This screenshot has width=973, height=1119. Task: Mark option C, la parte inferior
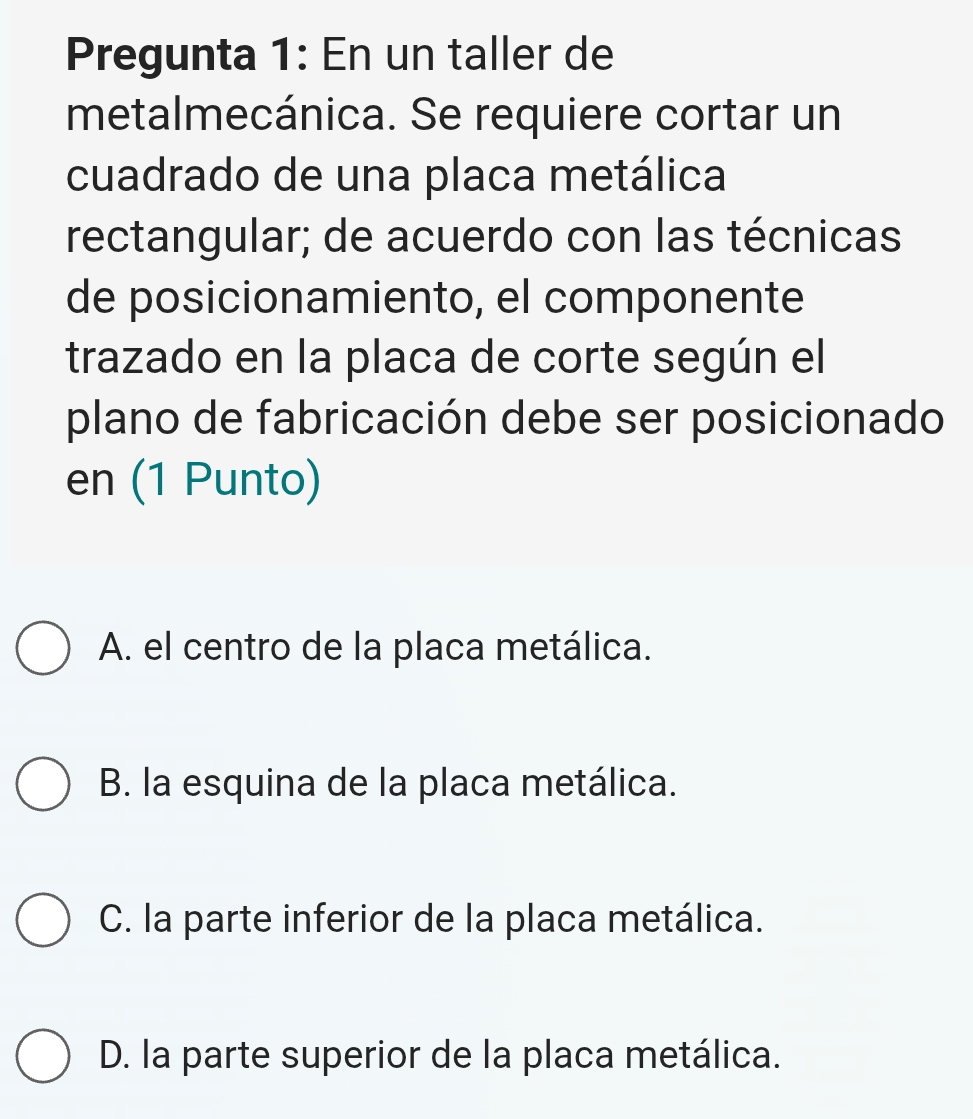coord(44,920)
